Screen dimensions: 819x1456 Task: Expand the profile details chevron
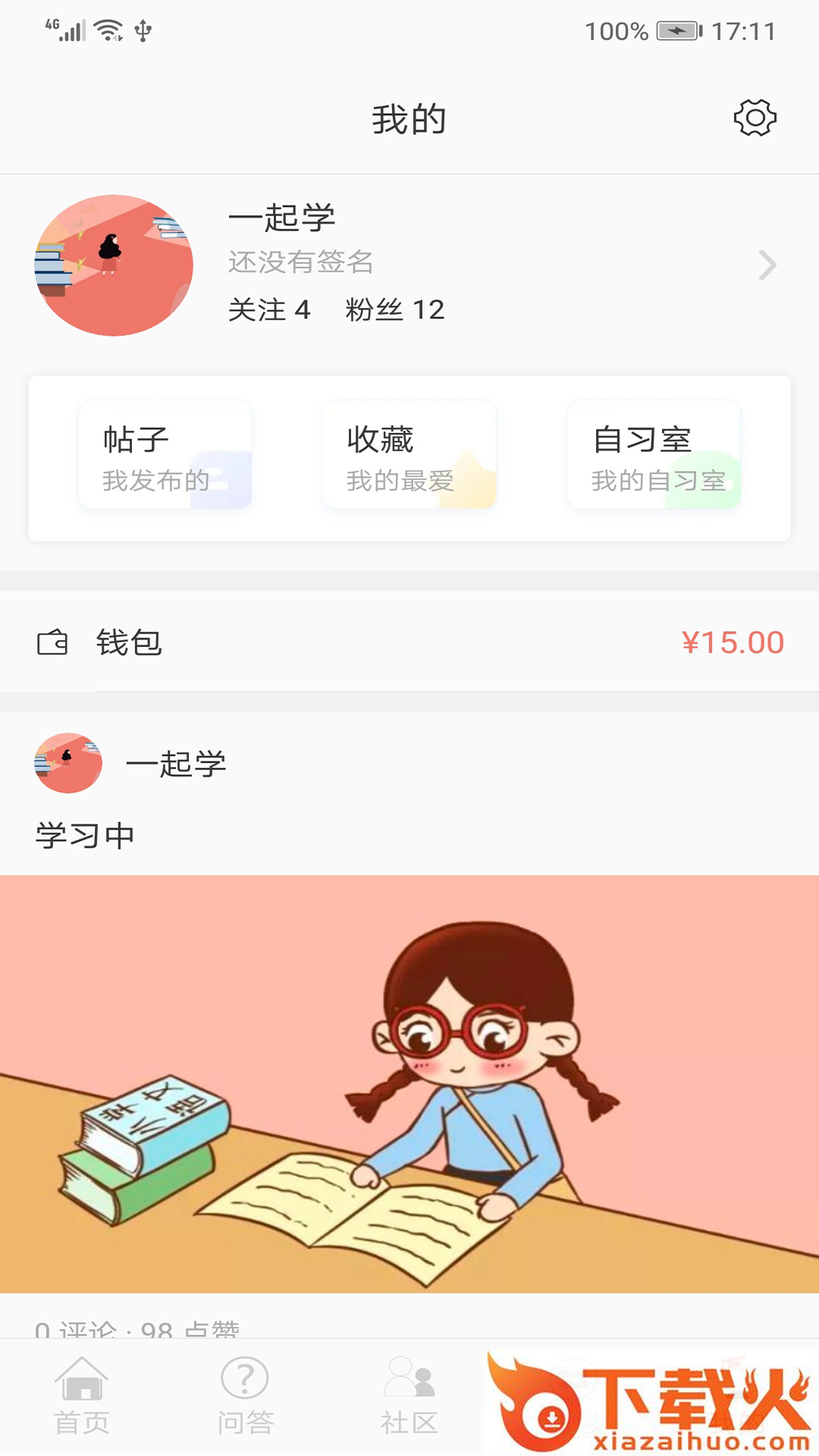click(769, 265)
